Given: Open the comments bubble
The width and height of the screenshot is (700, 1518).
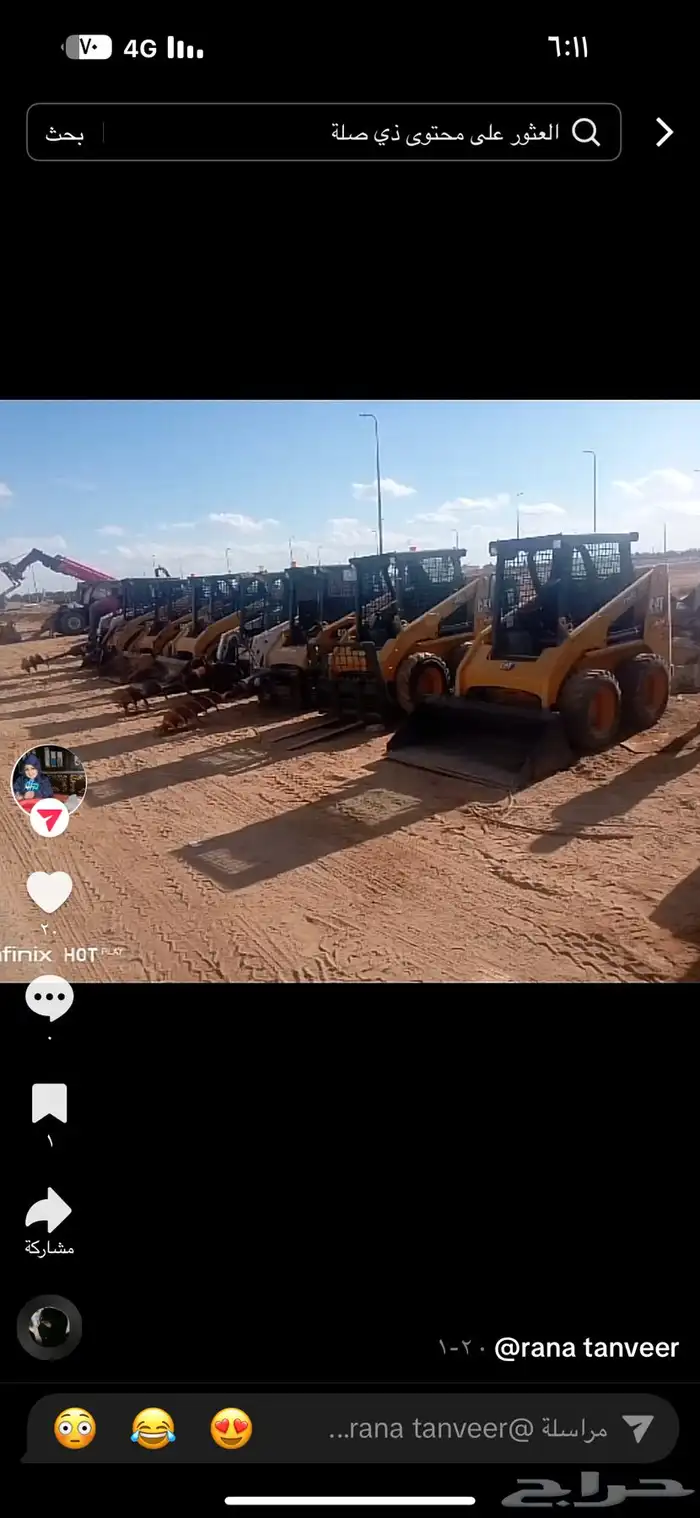Looking at the screenshot, I should tap(49, 999).
